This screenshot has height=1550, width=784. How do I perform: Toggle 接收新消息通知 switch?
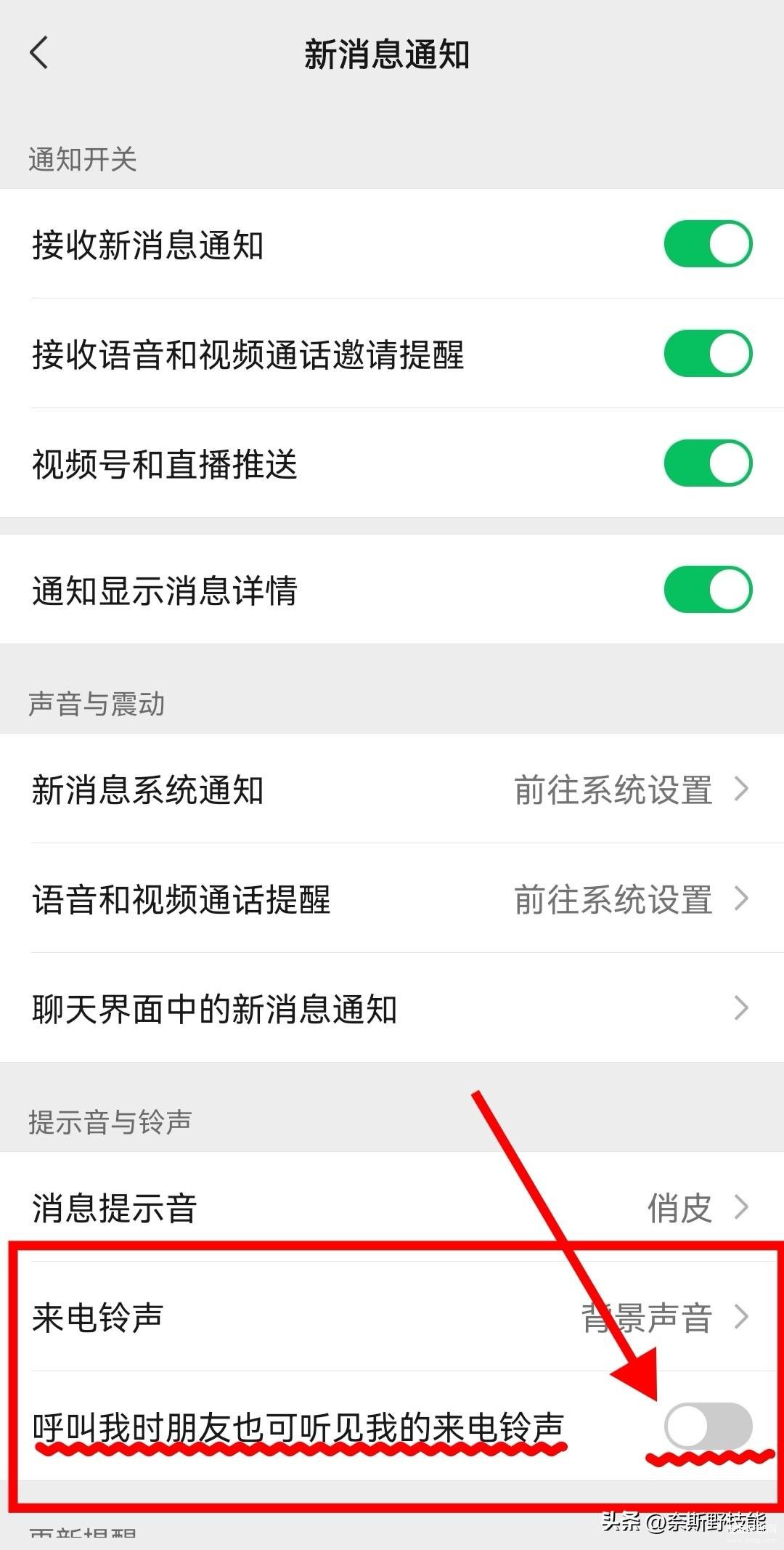708,244
